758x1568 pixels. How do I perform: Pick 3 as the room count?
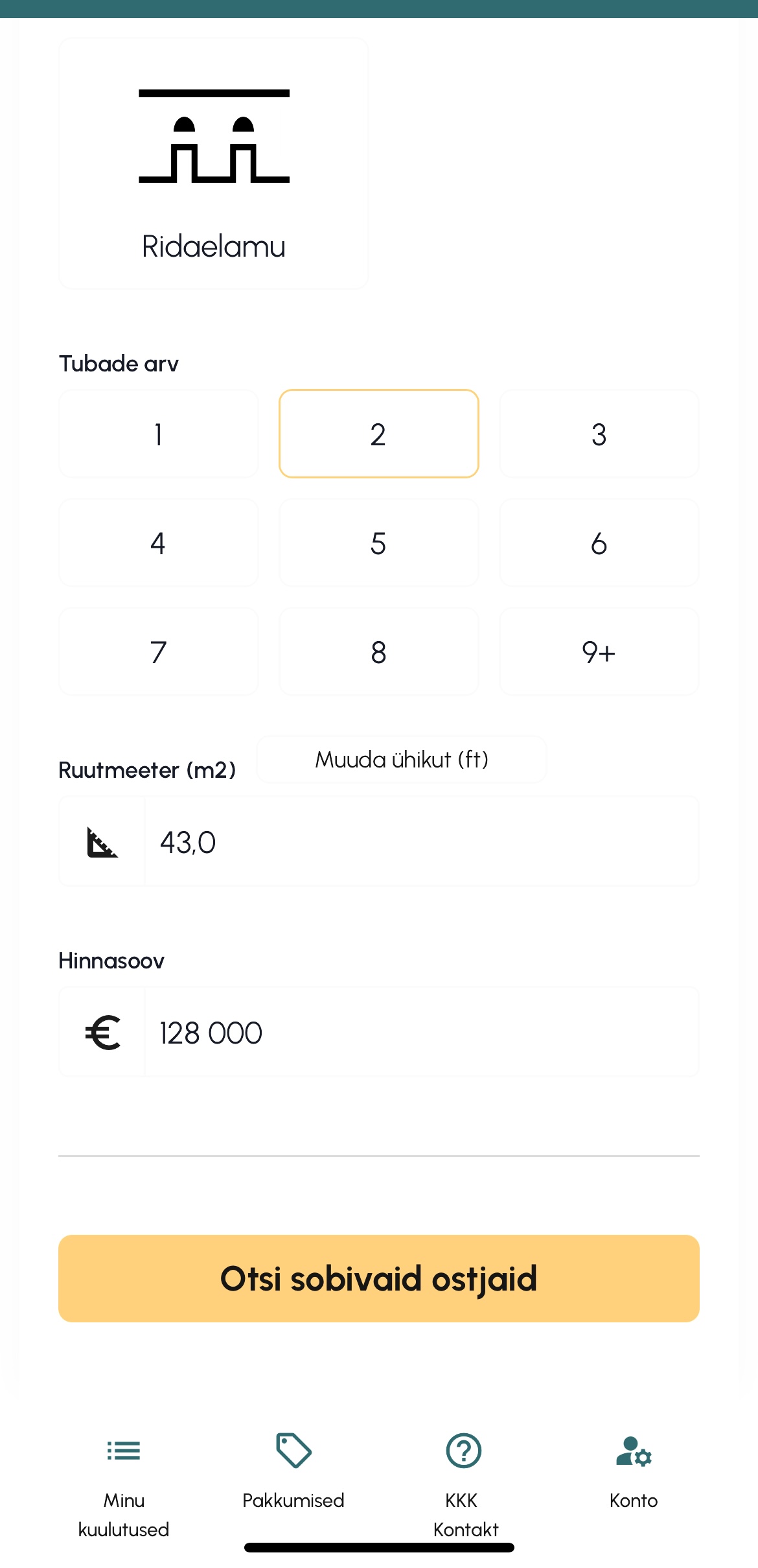(599, 434)
